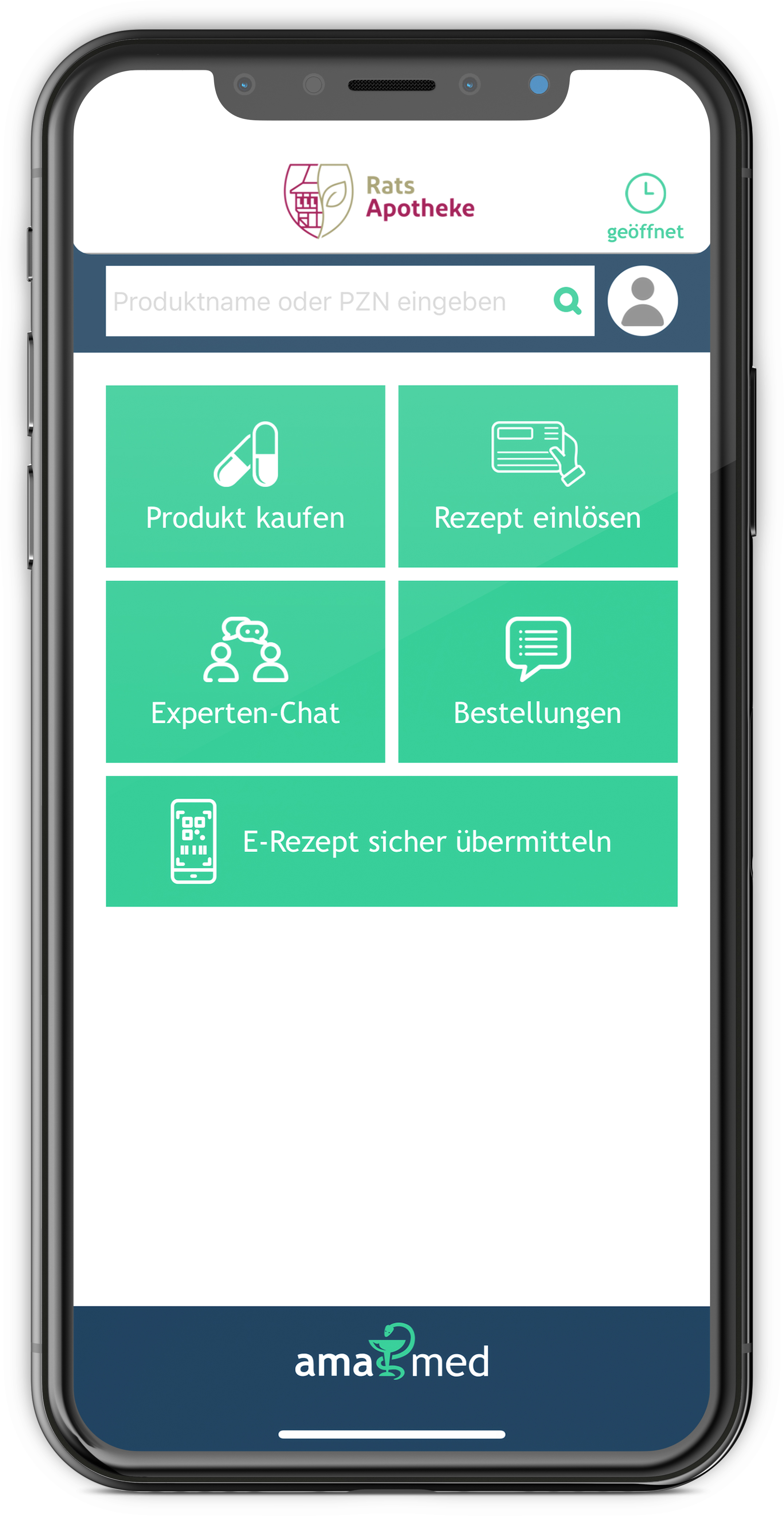Start the Experten-Chat

pyautogui.click(x=245, y=672)
